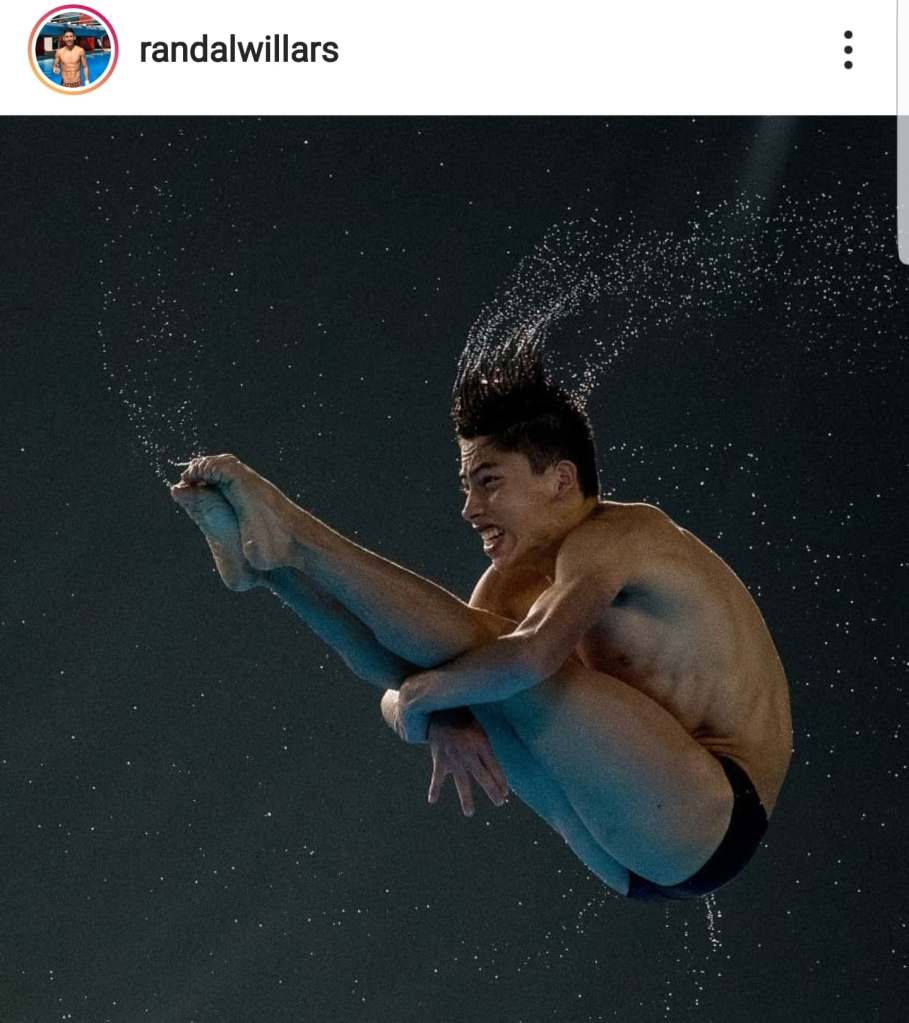909x1023 pixels.
Task: Open the post overflow menu
Action: (847, 50)
